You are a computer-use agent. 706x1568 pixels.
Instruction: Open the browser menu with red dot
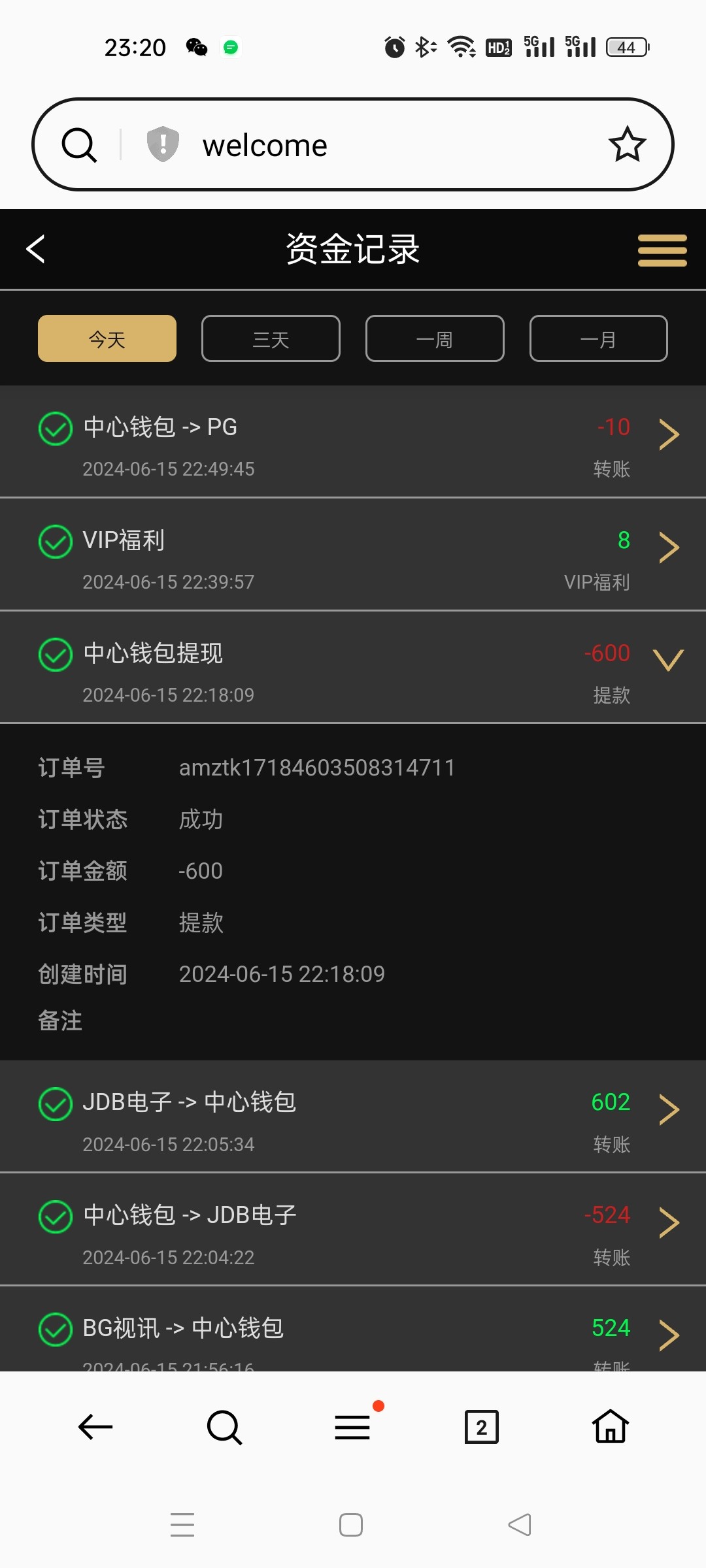click(353, 1427)
